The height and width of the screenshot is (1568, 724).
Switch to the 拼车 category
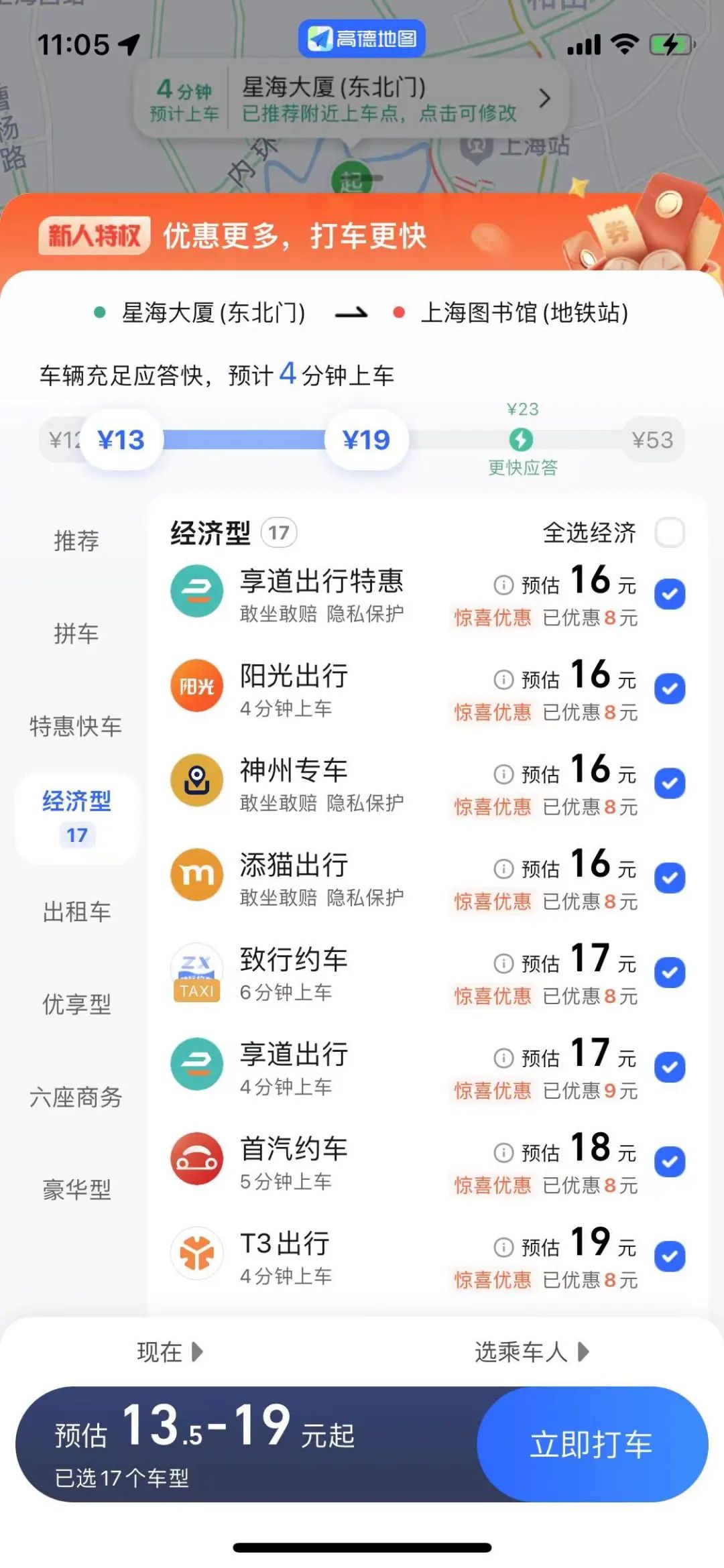pyautogui.click(x=76, y=633)
